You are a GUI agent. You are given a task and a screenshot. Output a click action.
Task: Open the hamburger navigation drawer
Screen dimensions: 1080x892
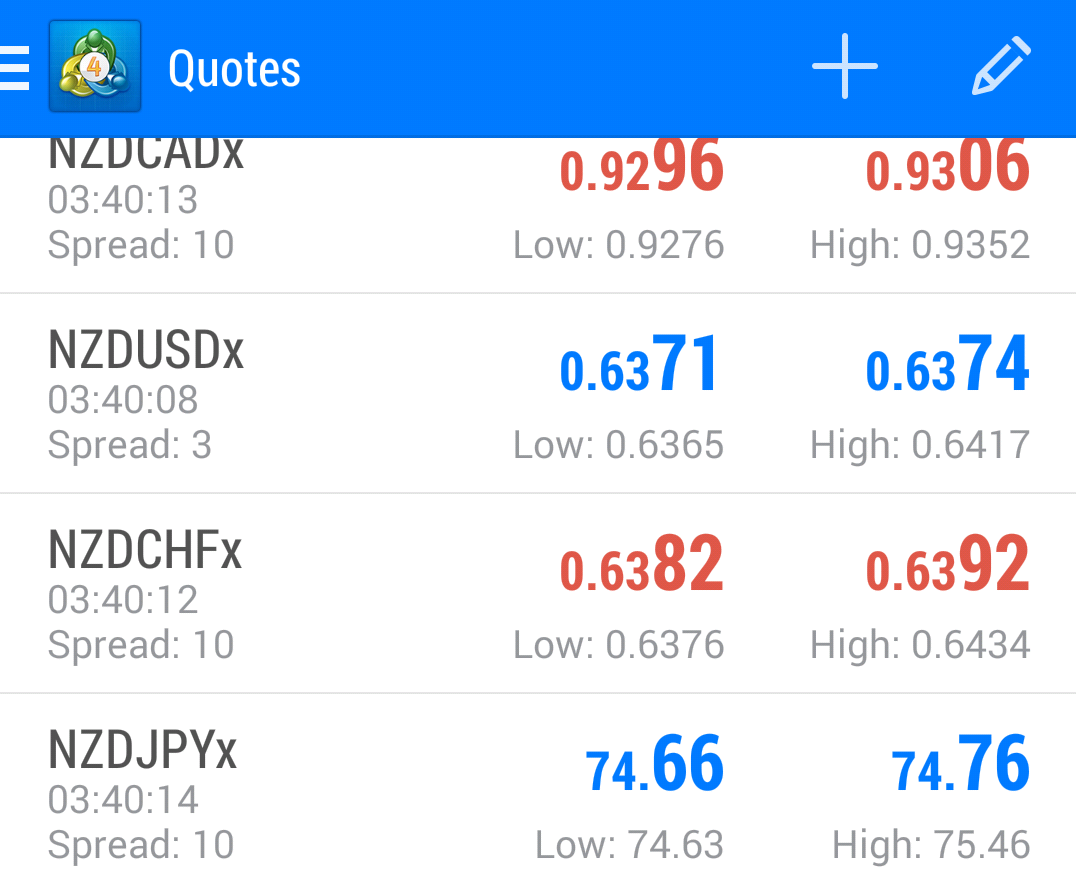15,68
